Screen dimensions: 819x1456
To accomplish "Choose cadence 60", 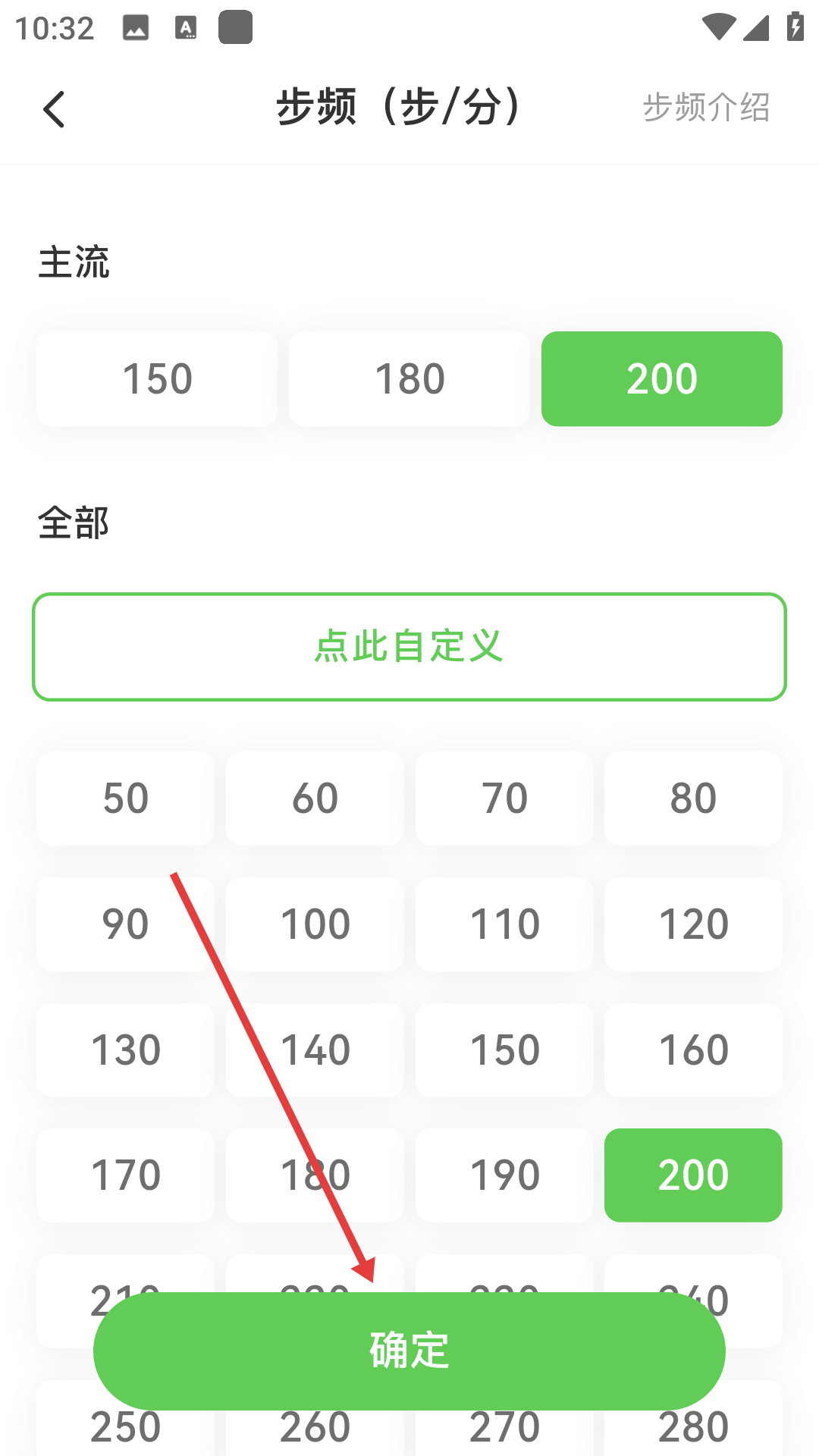I will coord(315,799).
